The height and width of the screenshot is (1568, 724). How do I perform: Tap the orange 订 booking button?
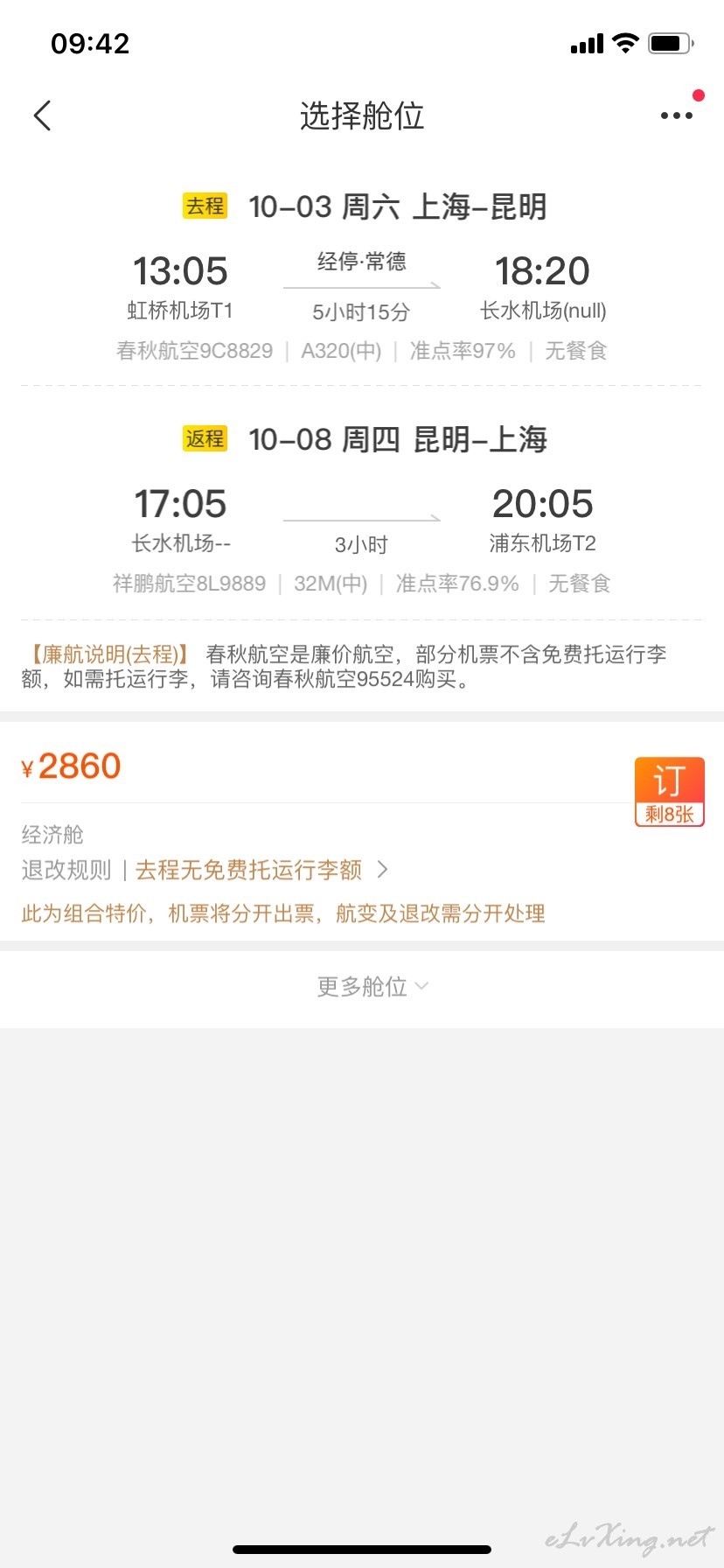670,791
